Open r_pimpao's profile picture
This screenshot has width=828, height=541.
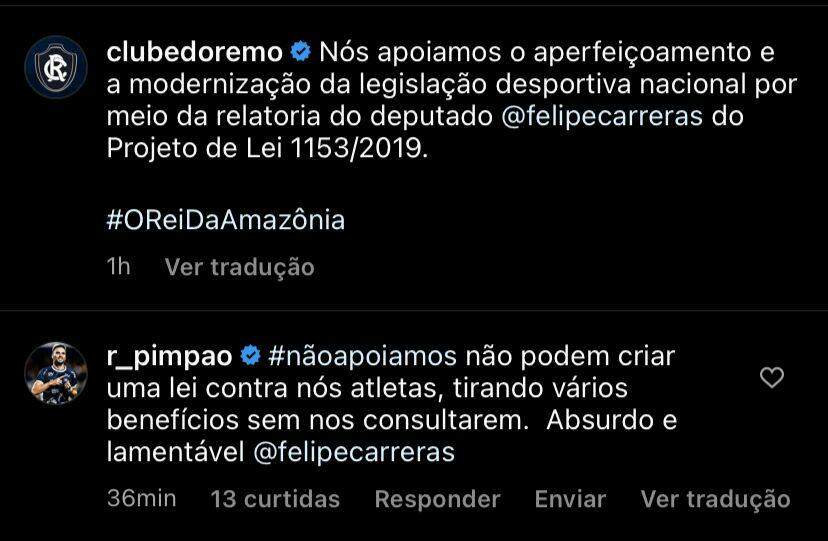(56, 372)
